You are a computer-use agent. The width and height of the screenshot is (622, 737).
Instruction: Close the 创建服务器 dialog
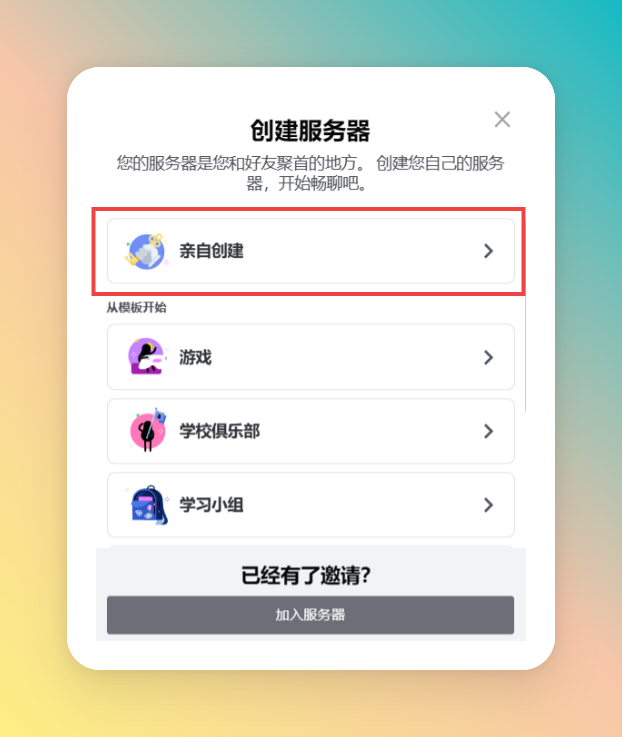pos(502,120)
